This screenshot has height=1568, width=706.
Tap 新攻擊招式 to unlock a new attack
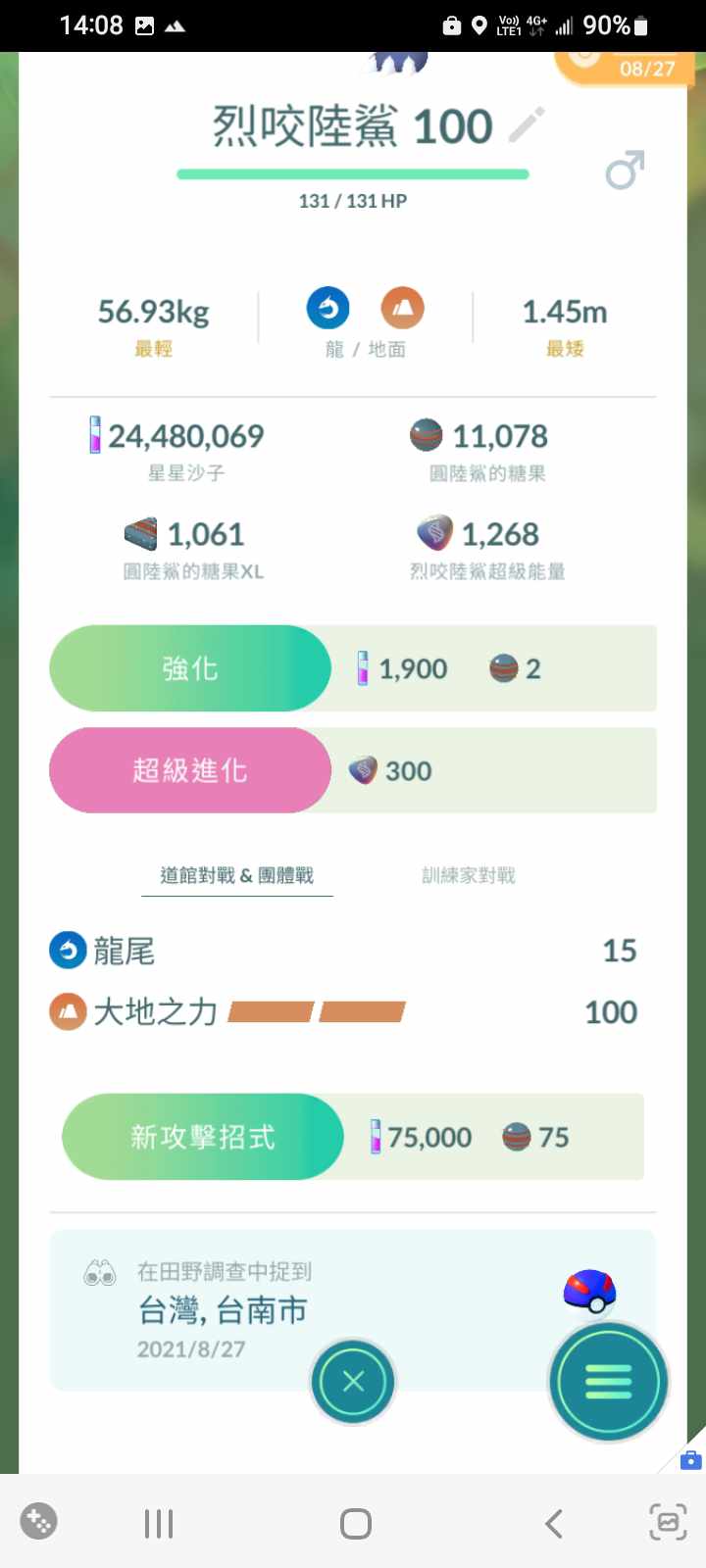point(203,1137)
